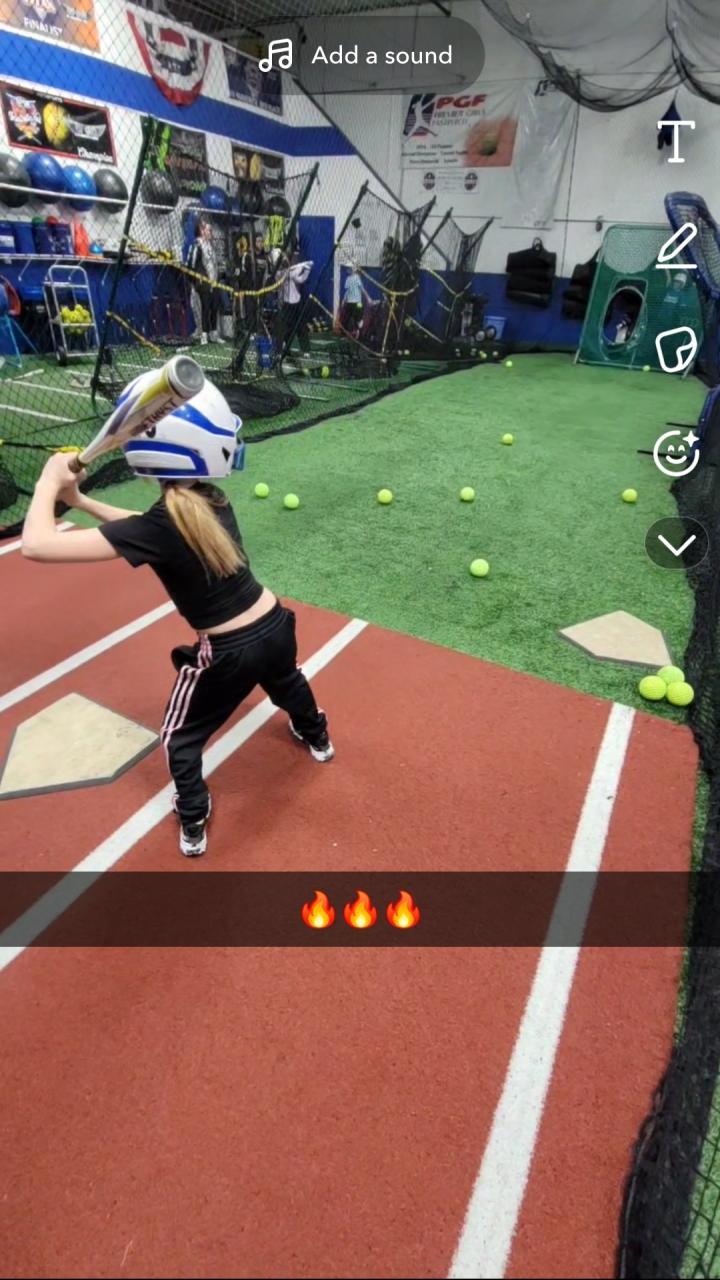Image resolution: width=720 pixels, height=1280 pixels.
Task: Tap Add a sound button
Action: click(359, 55)
